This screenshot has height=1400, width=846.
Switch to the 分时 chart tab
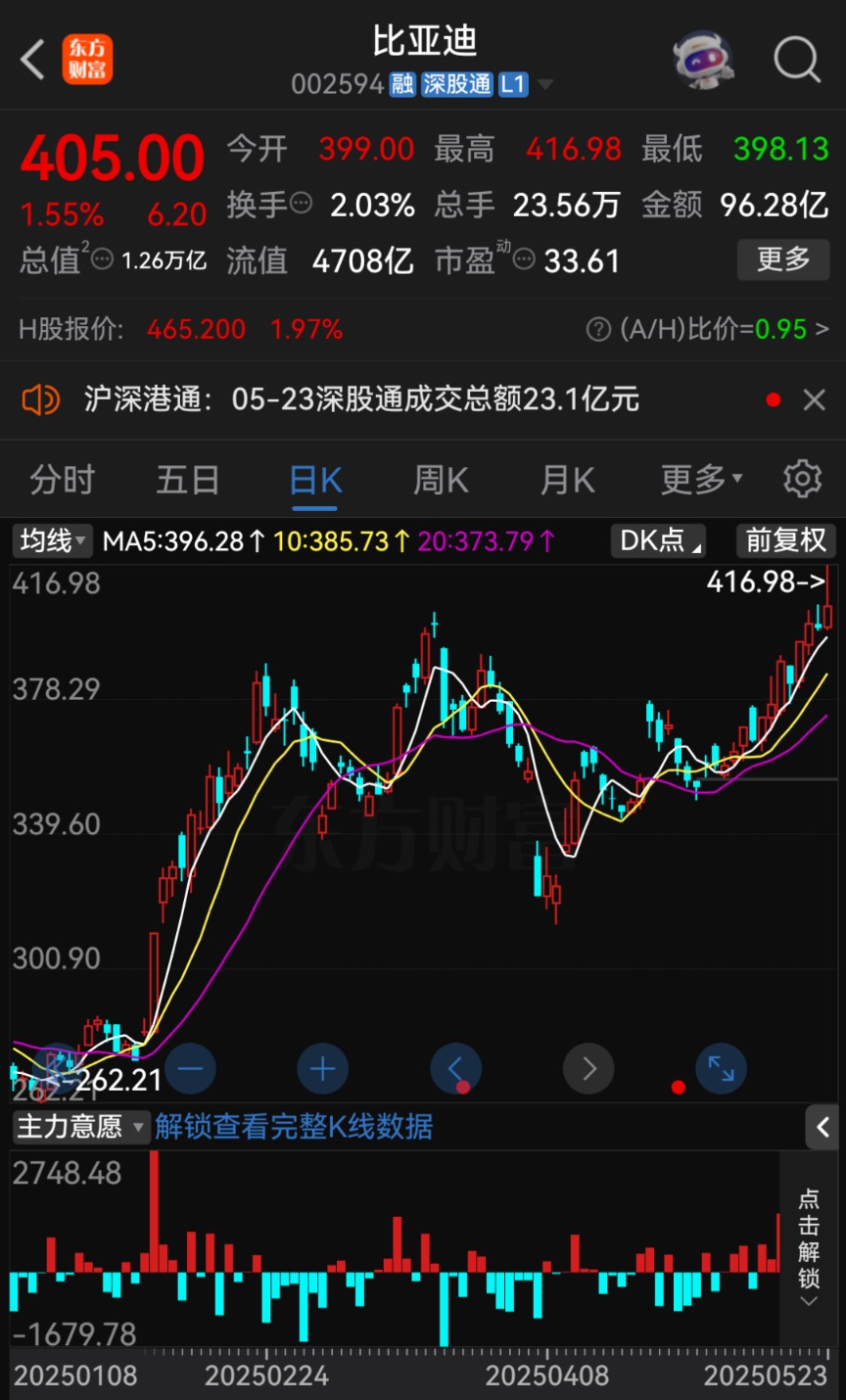click(63, 480)
